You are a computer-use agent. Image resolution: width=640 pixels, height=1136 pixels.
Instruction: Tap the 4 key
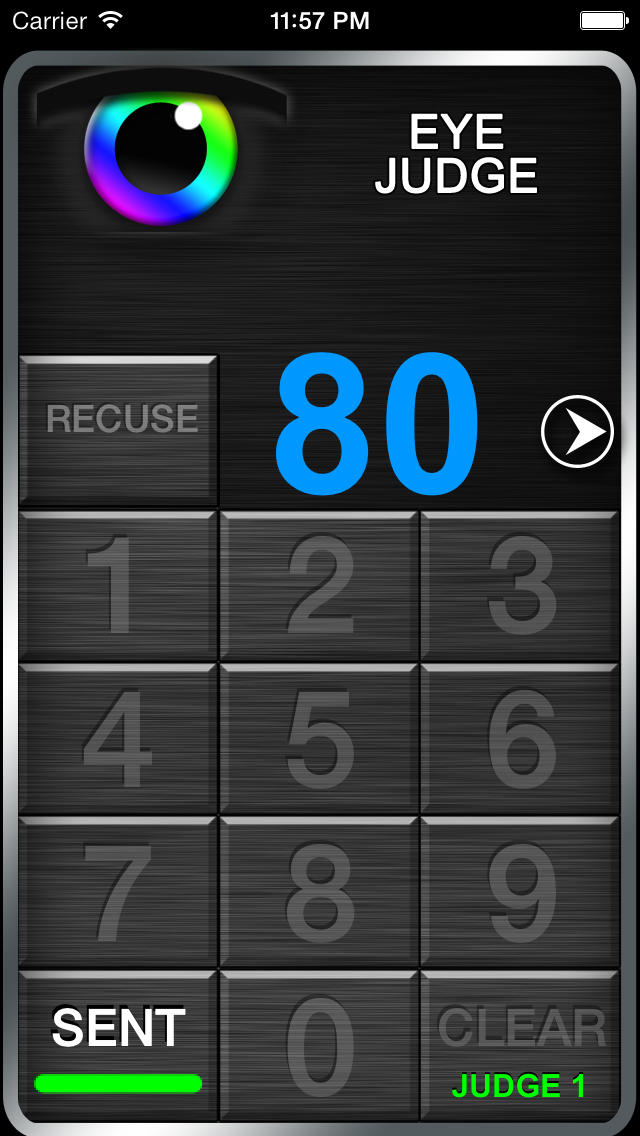pos(118,739)
